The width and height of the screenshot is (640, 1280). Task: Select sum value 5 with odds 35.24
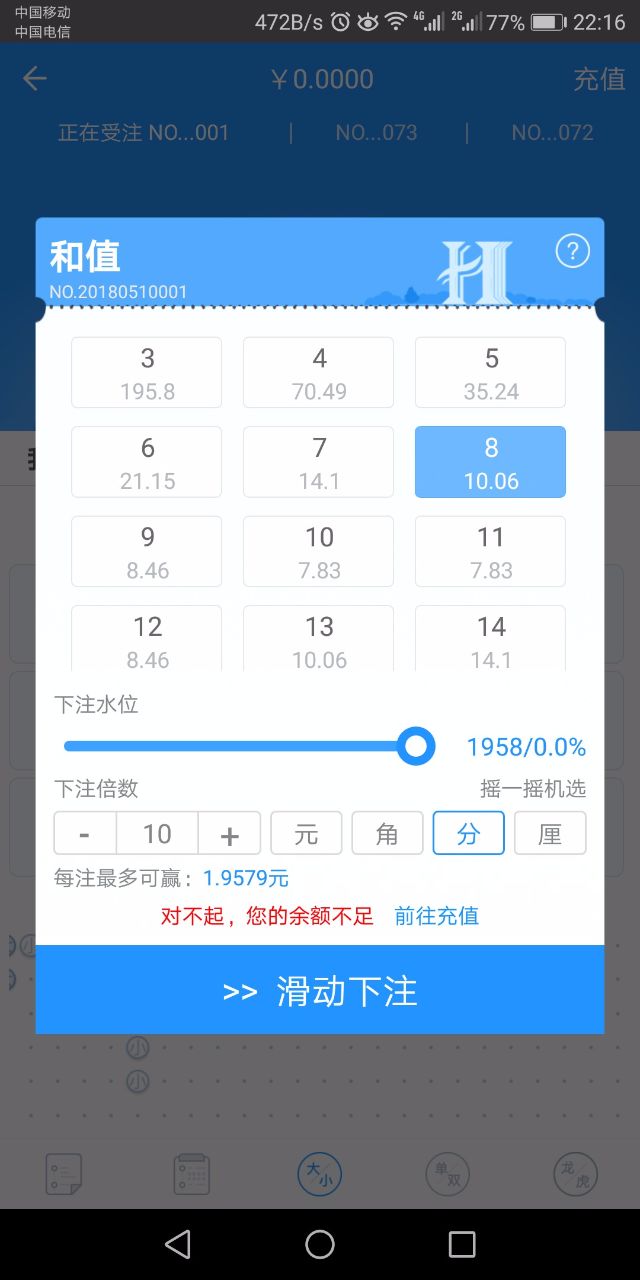pos(490,372)
